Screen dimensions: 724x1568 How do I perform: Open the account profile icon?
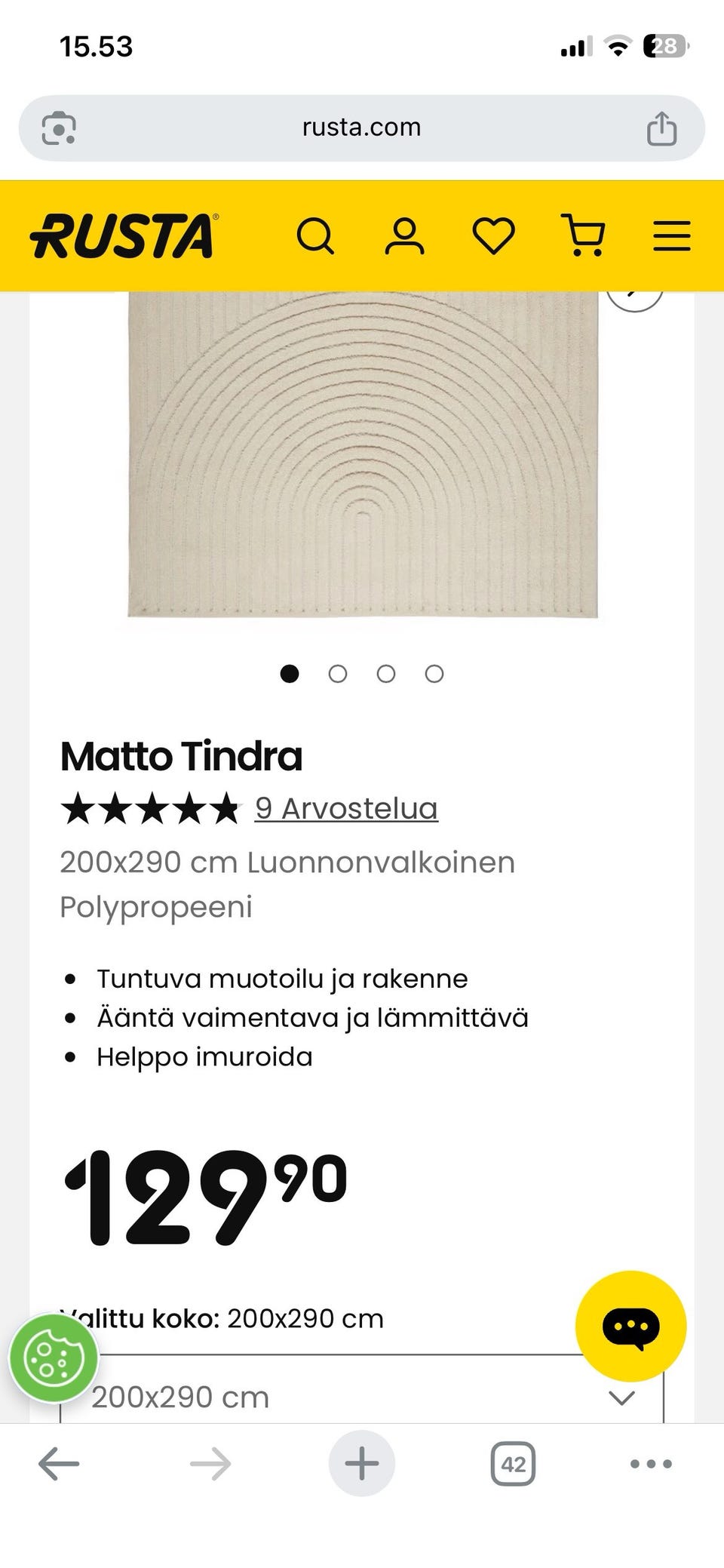[405, 236]
